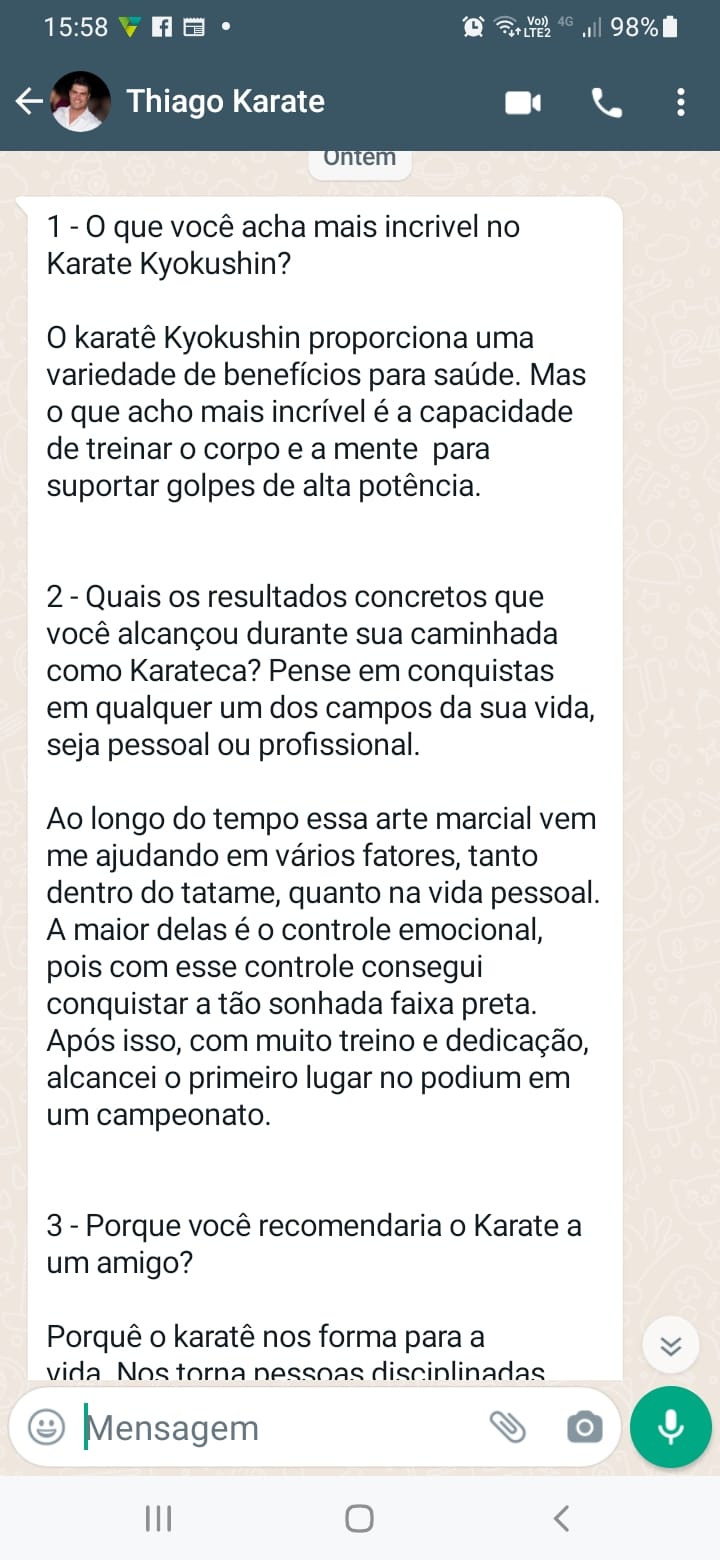Open the chat overflow menu

tap(681, 102)
